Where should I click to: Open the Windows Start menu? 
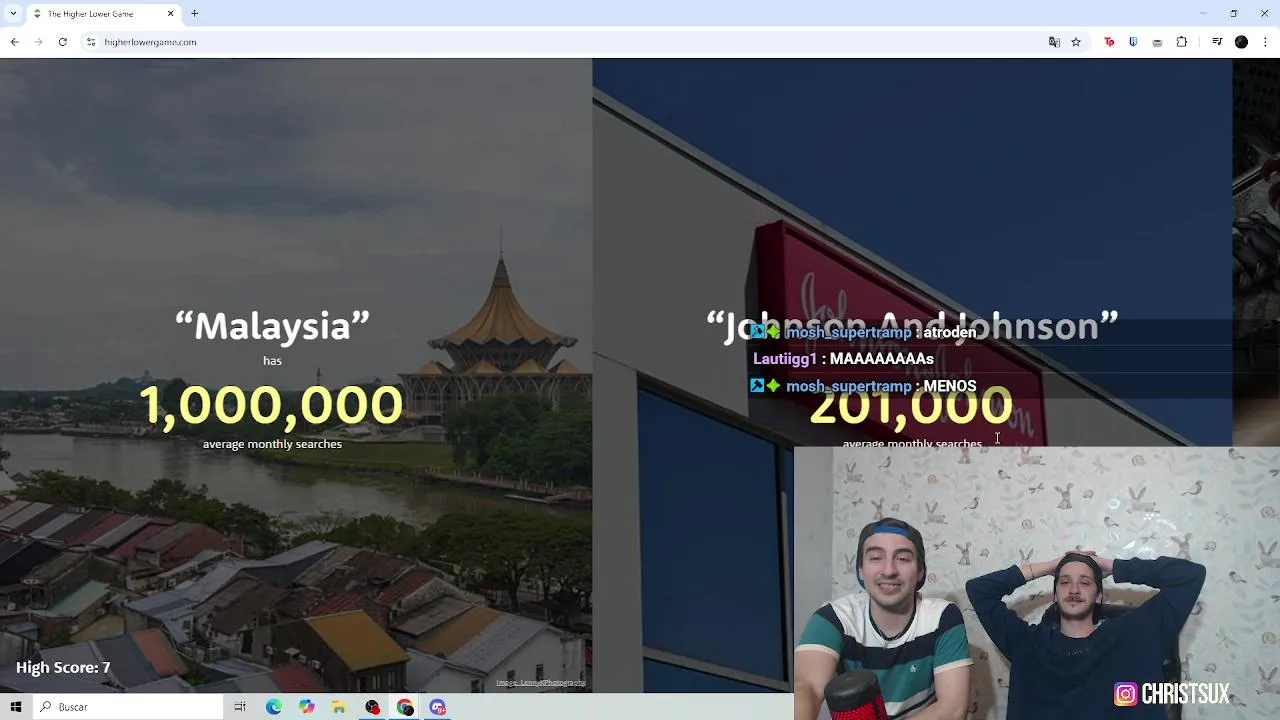coord(15,707)
